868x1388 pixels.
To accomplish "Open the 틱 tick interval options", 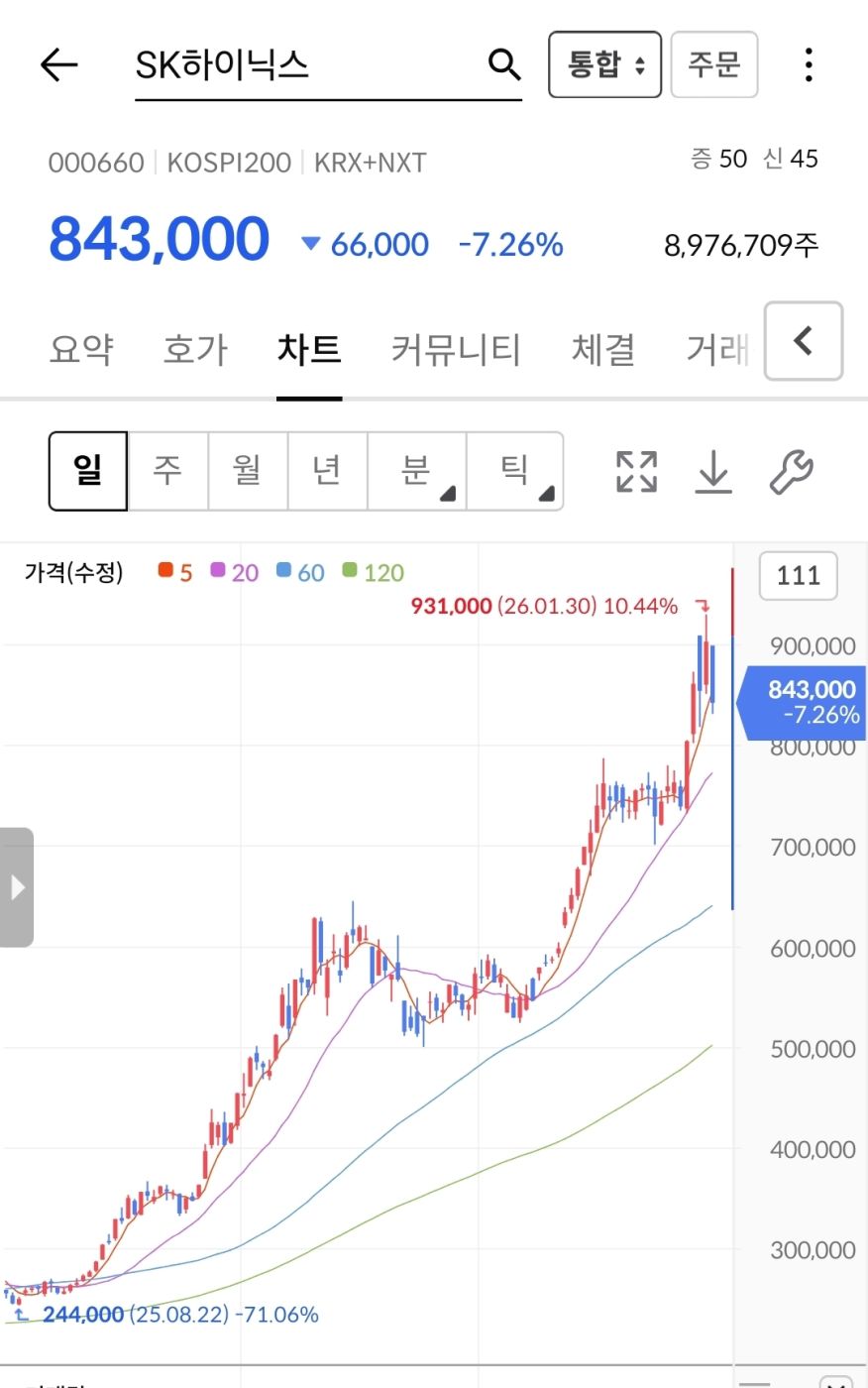I will [x=514, y=471].
